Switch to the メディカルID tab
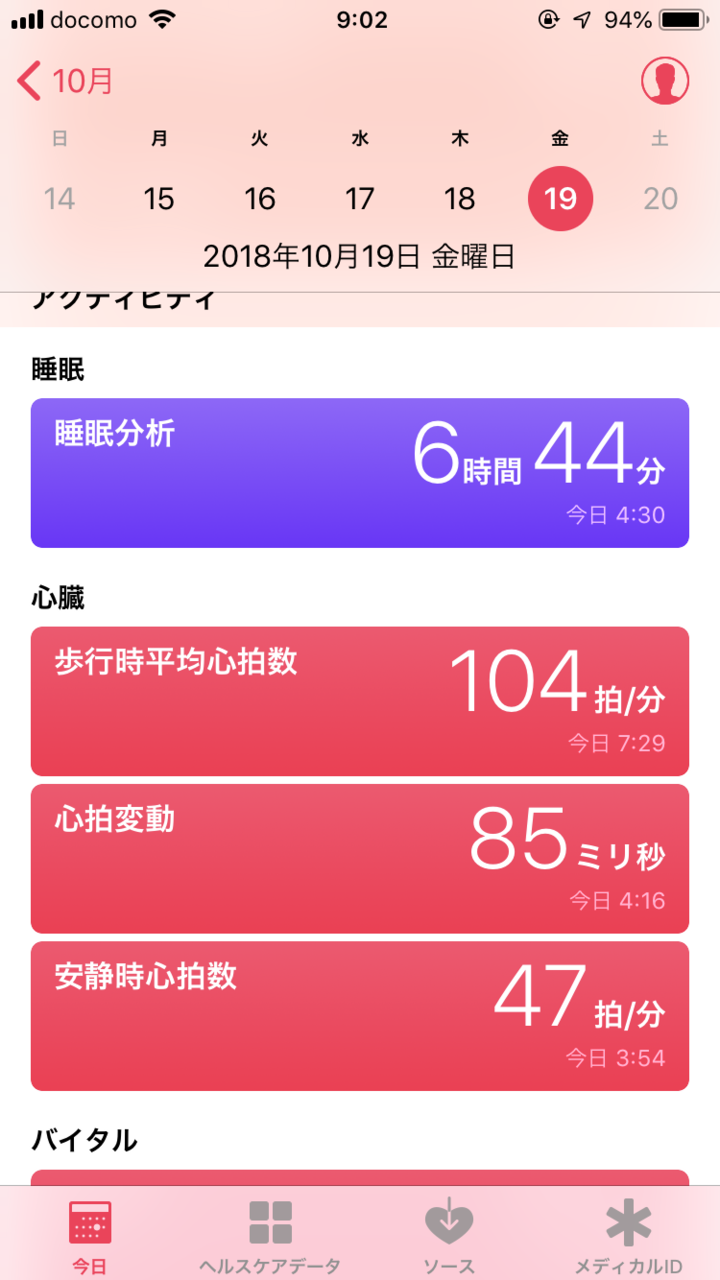The image size is (720, 1280). (629, 1236)
